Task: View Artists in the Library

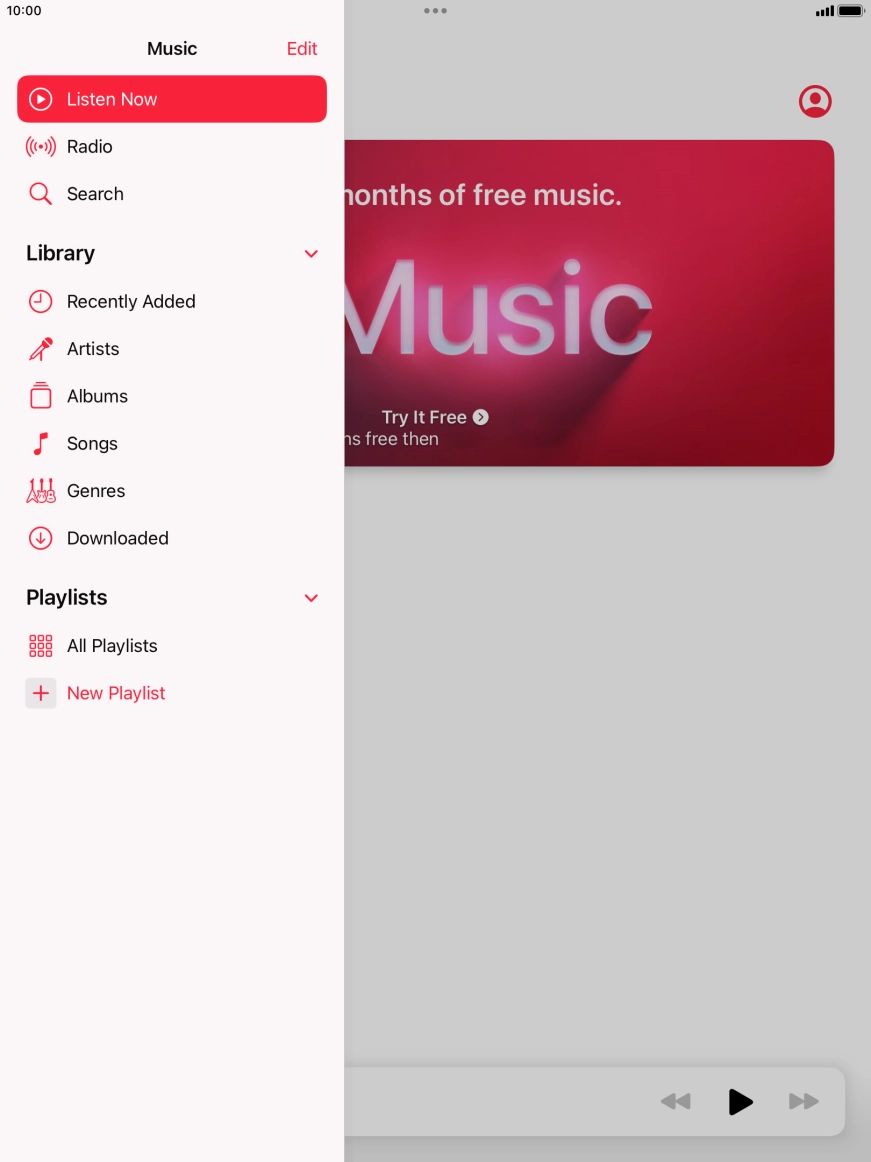Action: point(93,348)
